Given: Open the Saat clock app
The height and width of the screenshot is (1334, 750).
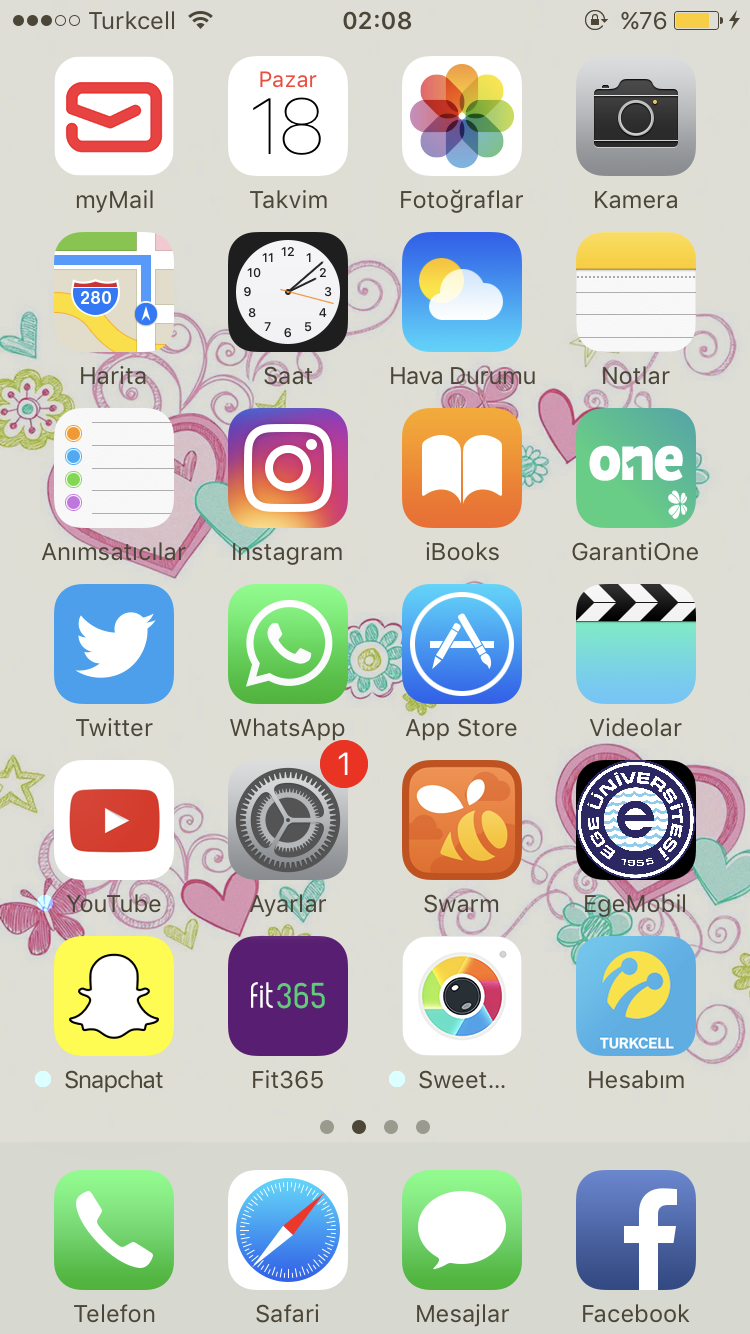Looking at the screenshot, I should tap(288, 292).
